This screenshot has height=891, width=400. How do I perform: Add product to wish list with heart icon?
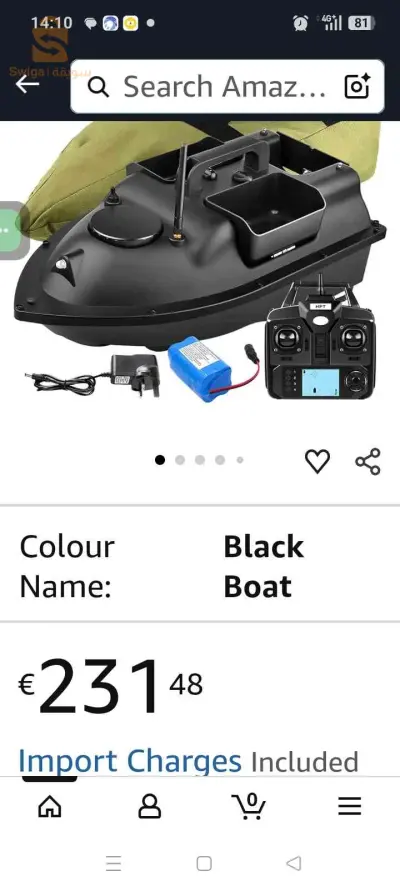(x=318, y=461)
